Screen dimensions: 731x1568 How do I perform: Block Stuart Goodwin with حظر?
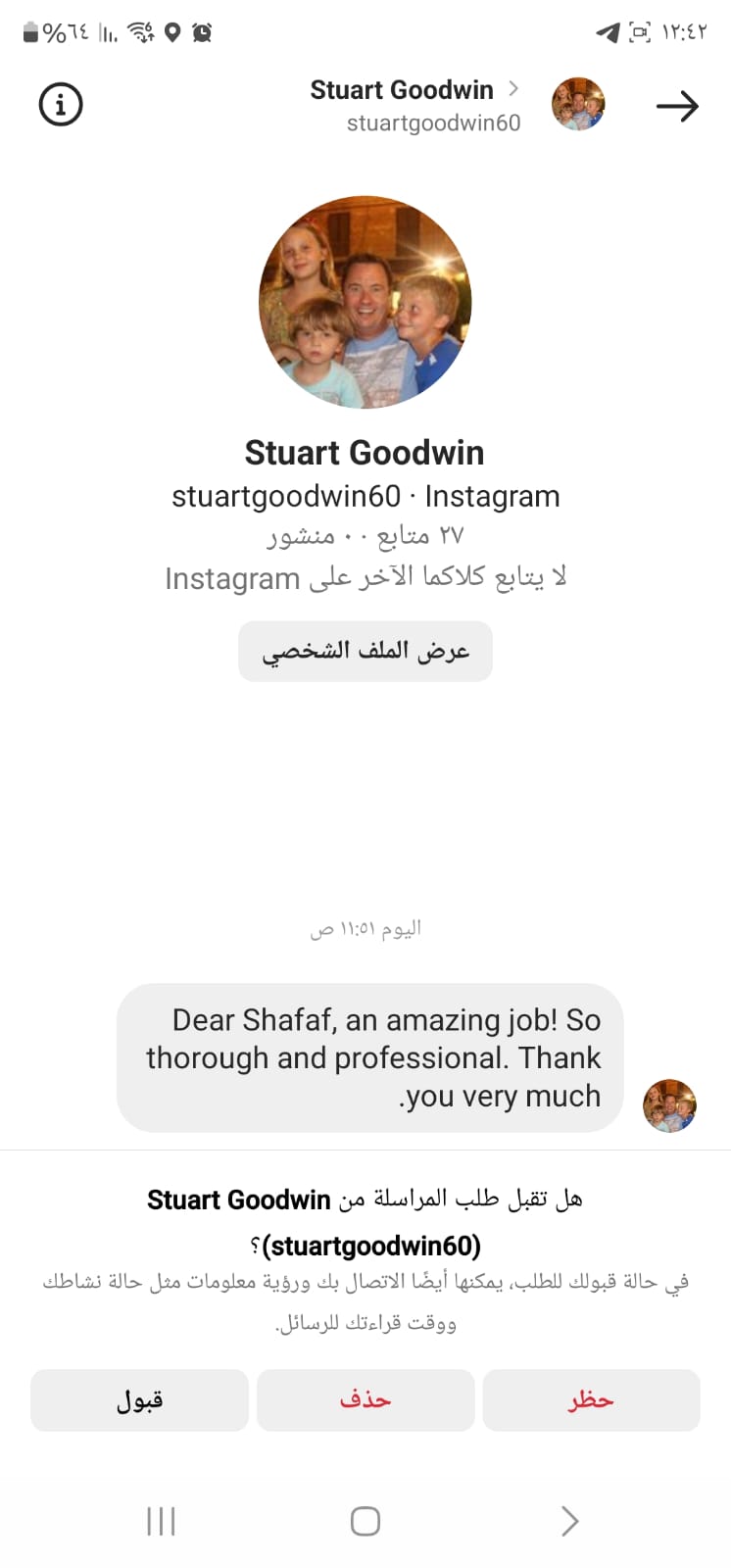click(591, 1399)
